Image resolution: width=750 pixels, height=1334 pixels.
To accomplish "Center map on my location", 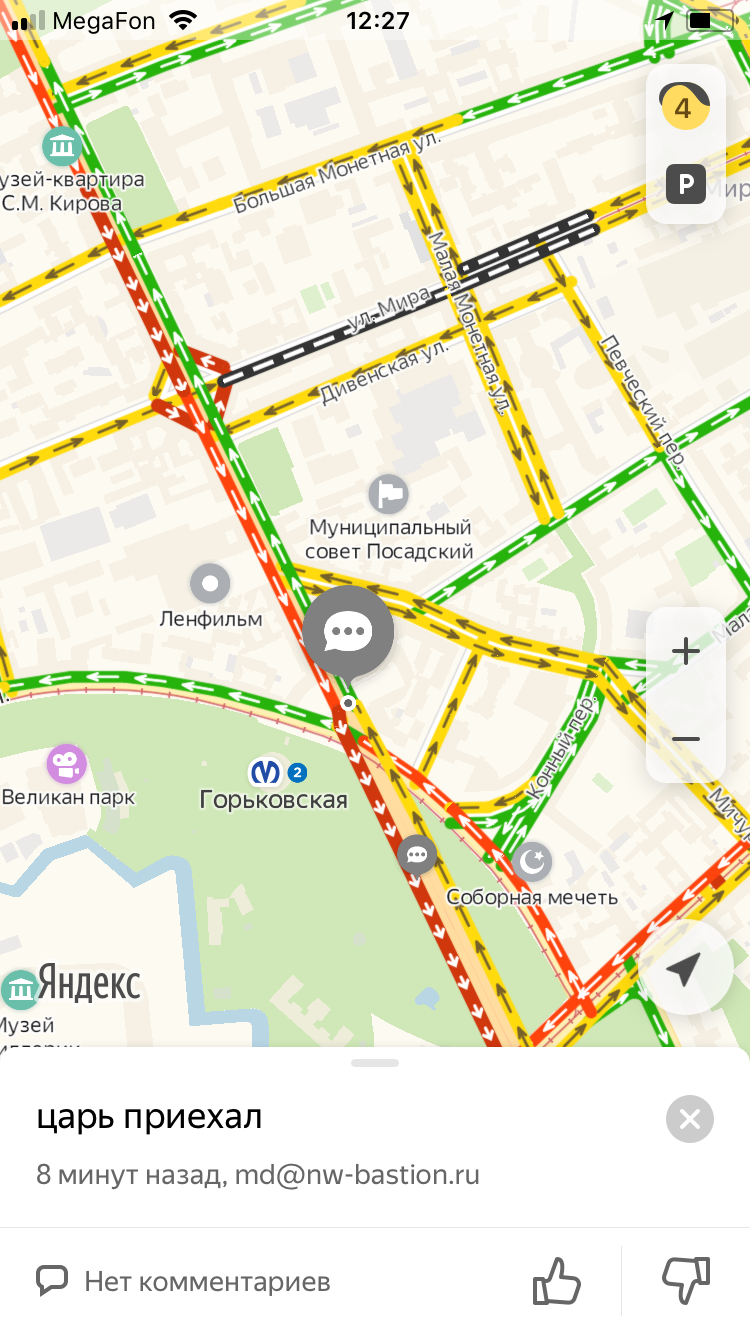I will (684, 969).
